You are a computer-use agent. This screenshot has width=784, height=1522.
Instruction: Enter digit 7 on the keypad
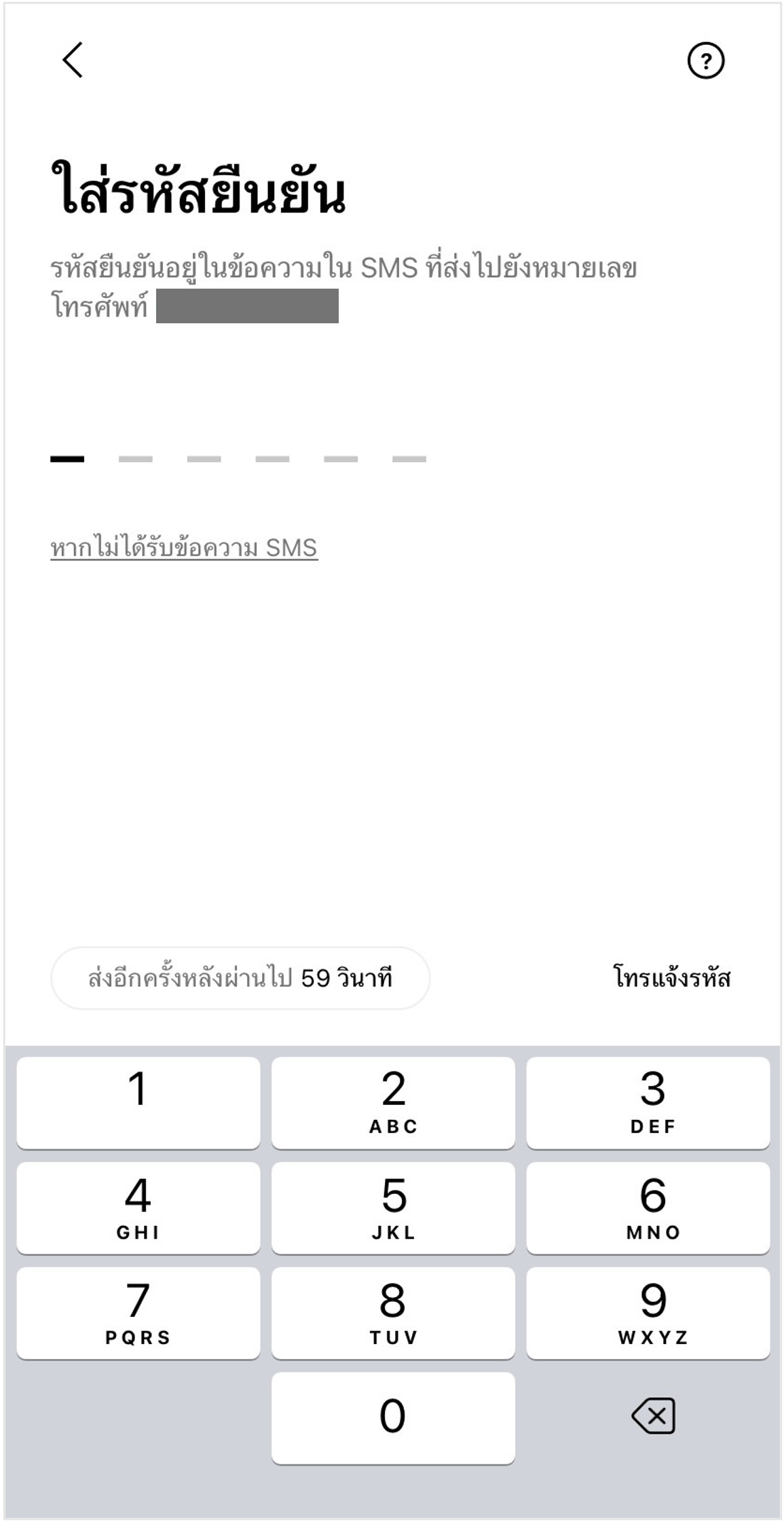pyautogui.click(x=138, y=1313)
